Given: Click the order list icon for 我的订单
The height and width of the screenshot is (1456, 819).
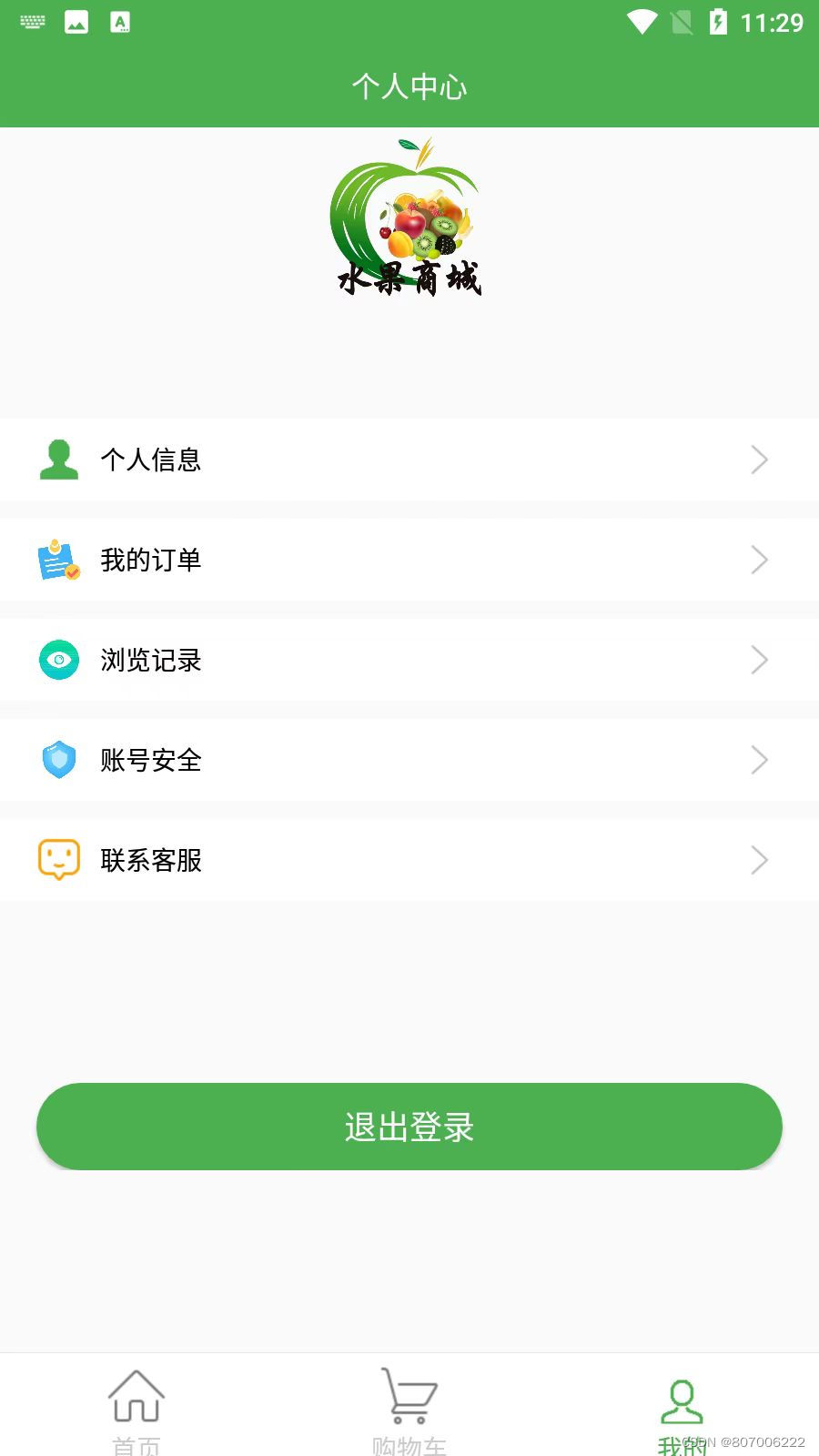Looking at the screenshot, I should (58, 561).
